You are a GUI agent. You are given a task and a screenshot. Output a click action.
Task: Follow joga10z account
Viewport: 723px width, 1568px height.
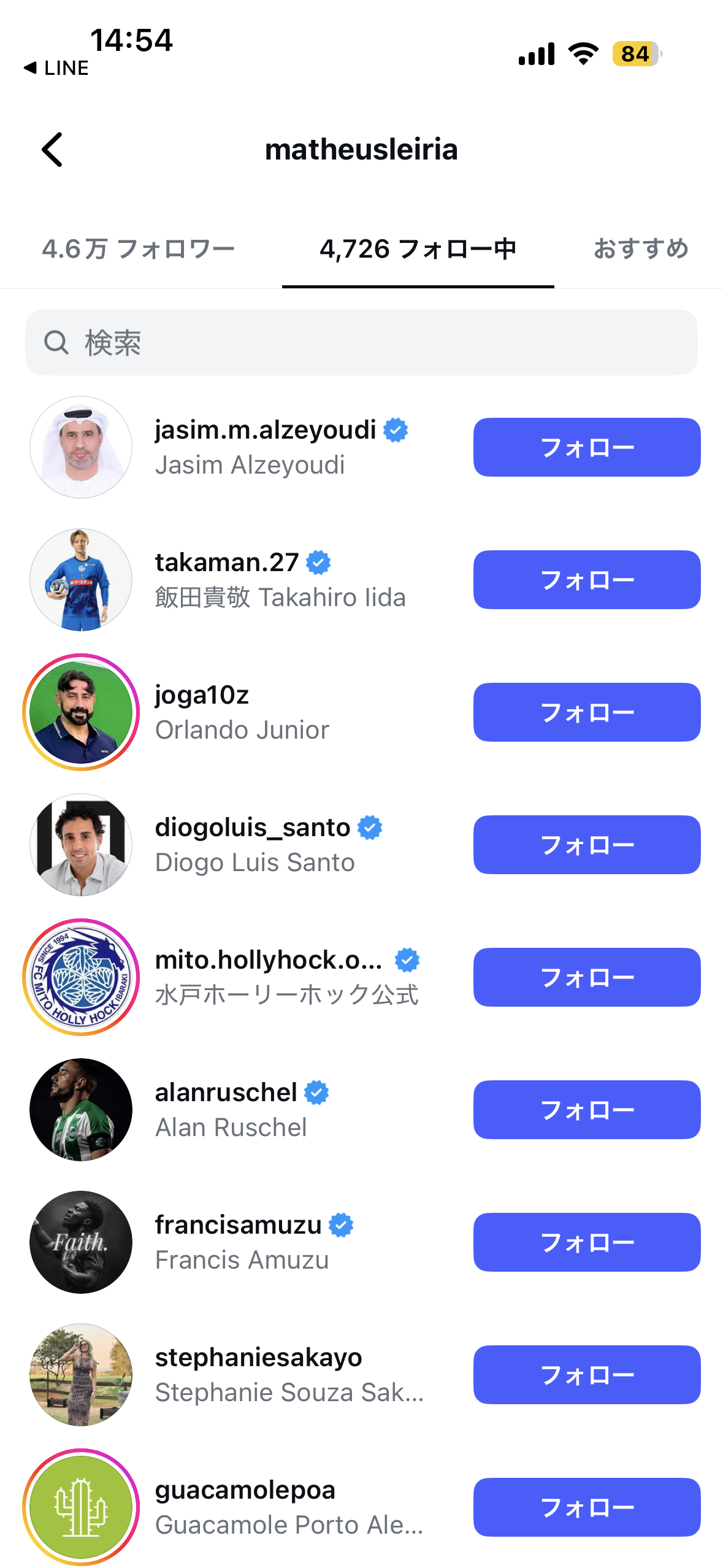[x=586, y=712]
